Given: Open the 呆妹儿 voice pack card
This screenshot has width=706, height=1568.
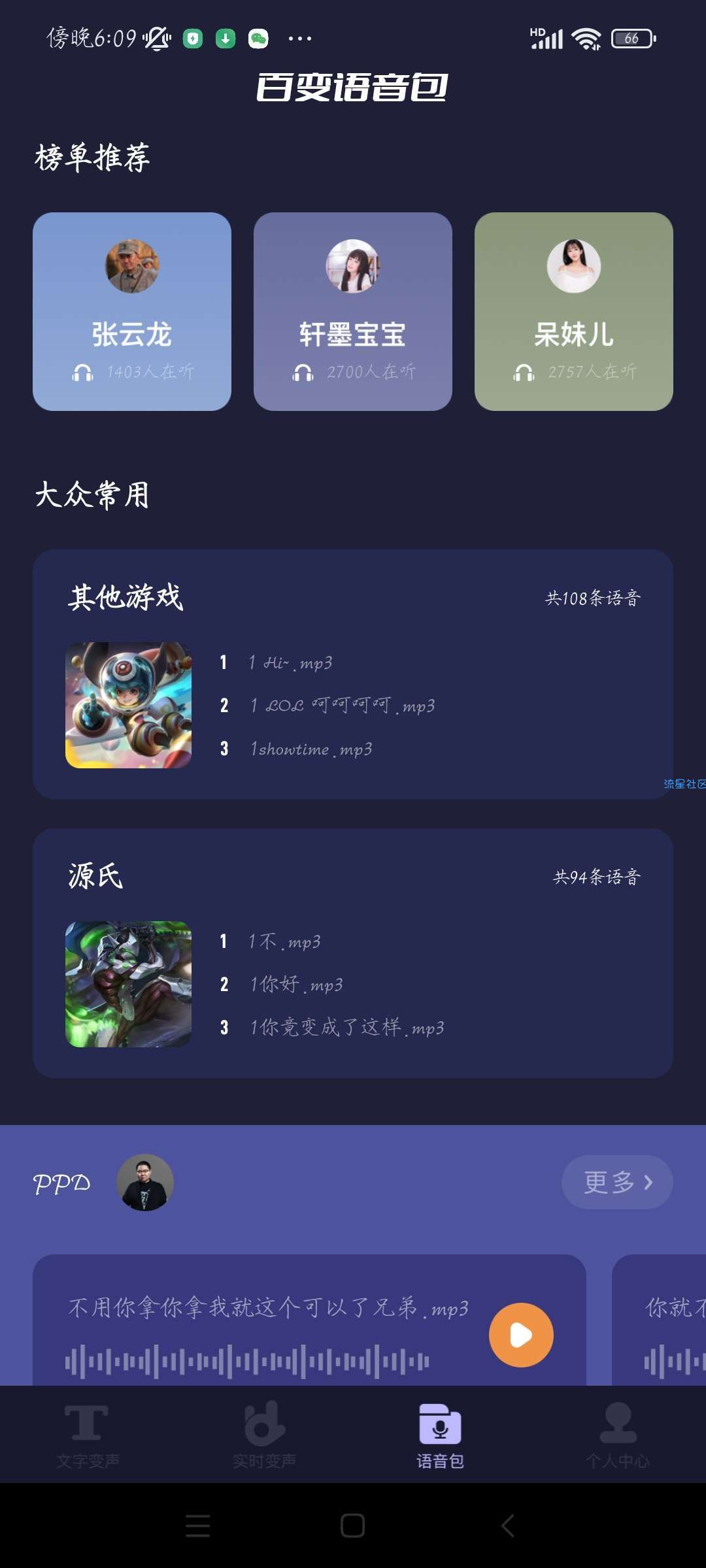Looking at the screenshot, I should (574, 312).
